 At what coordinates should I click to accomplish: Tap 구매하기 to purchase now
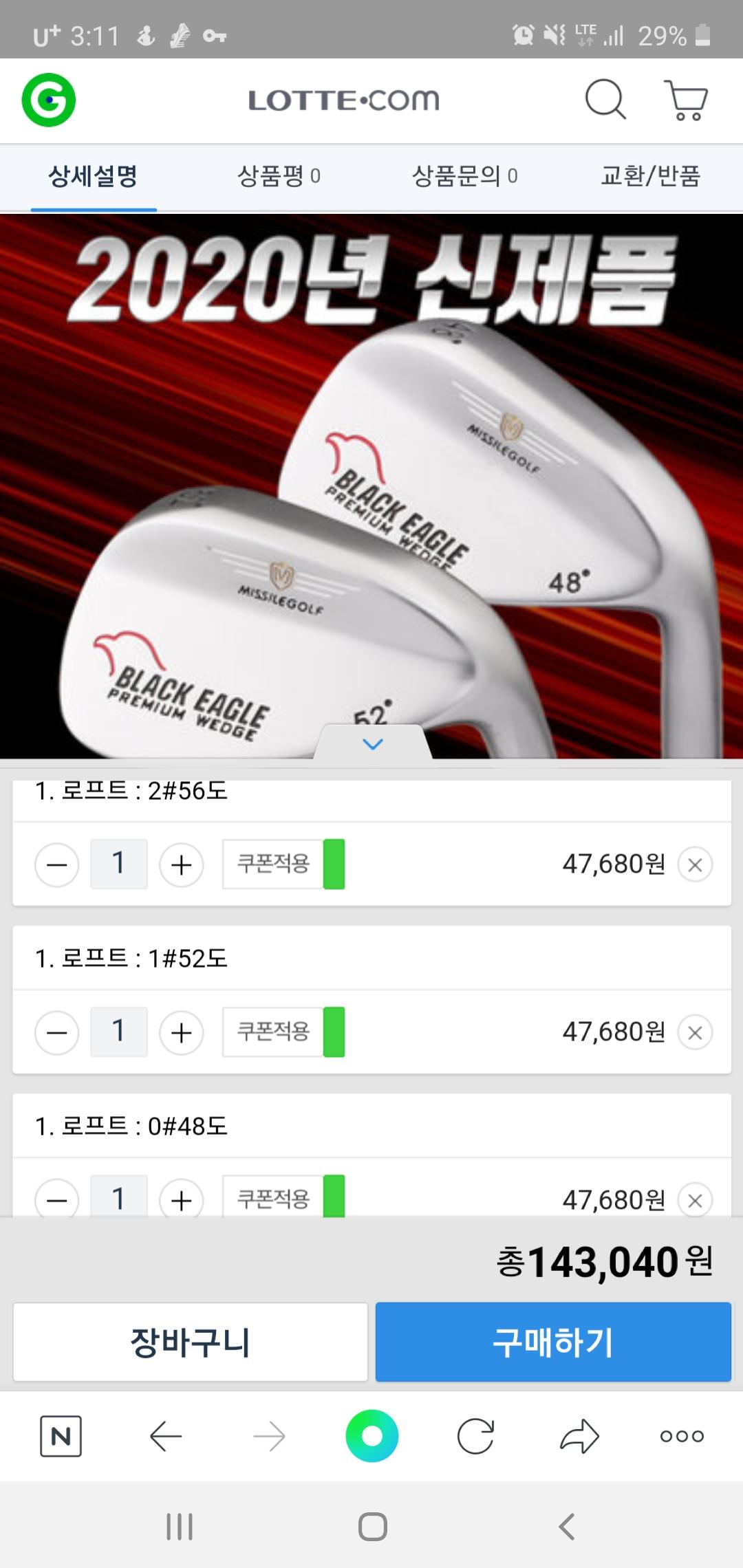click(553, 1342)
